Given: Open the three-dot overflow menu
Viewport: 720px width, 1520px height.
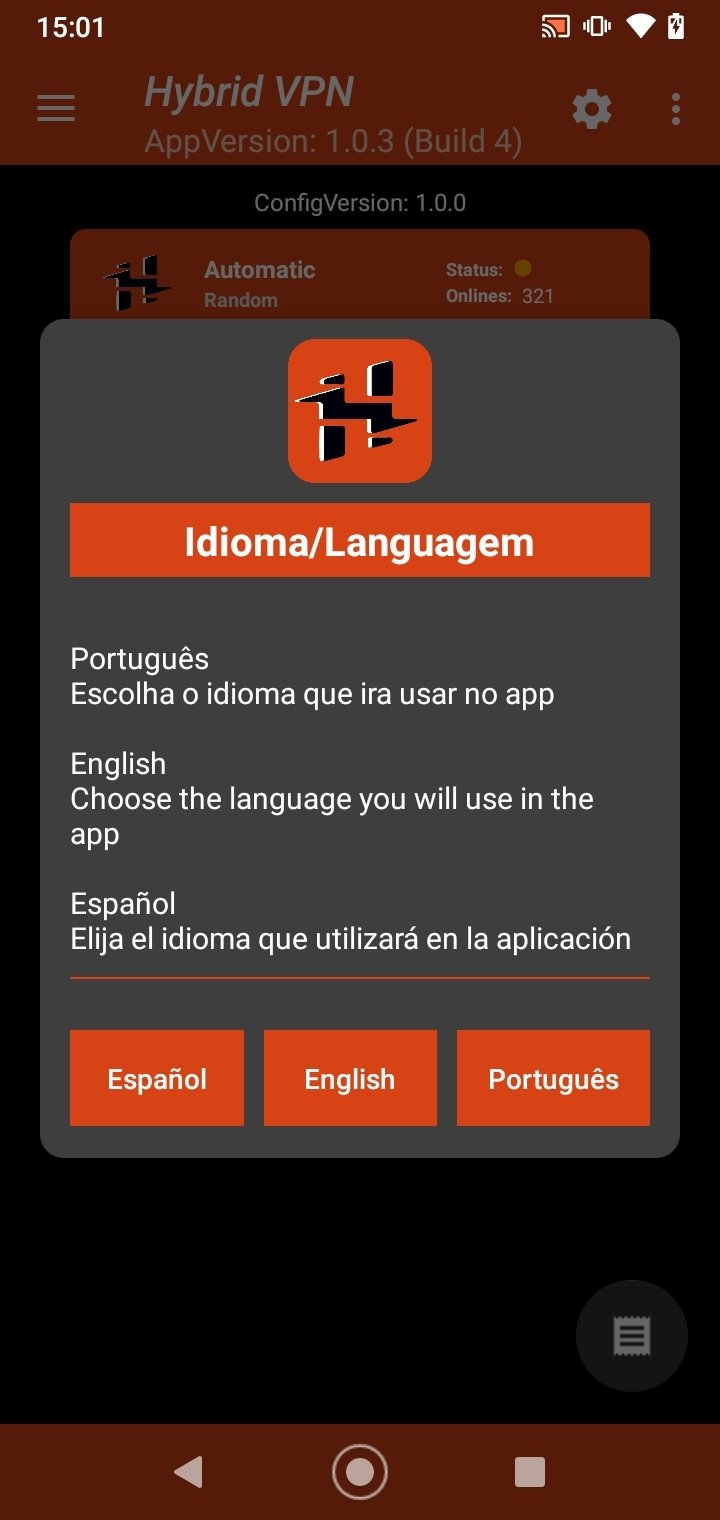Looking at the screenshot, I should pyautogui.click(x=676, y=108).
